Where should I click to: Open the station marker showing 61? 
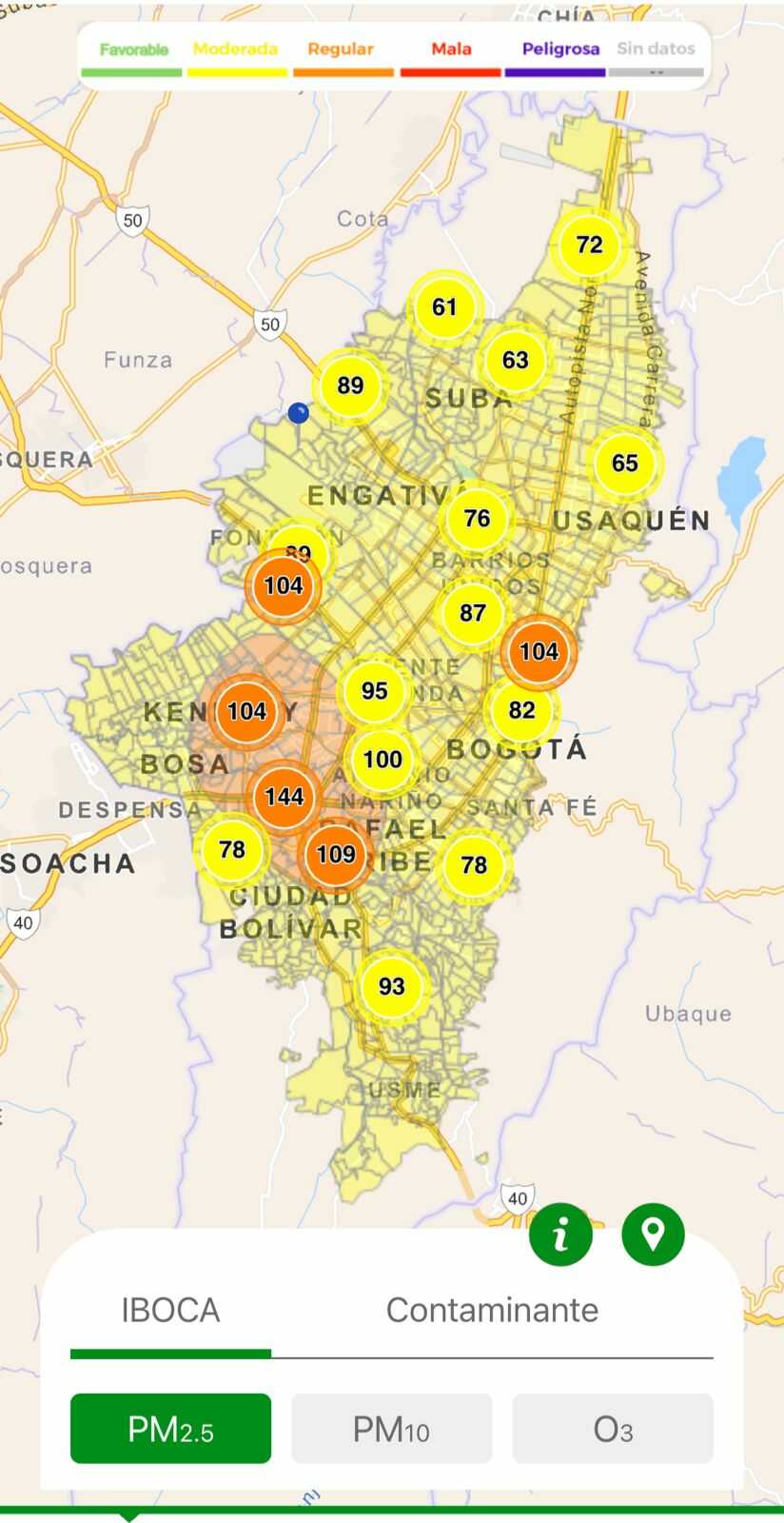pyautogui.click(x=444, y=307)
